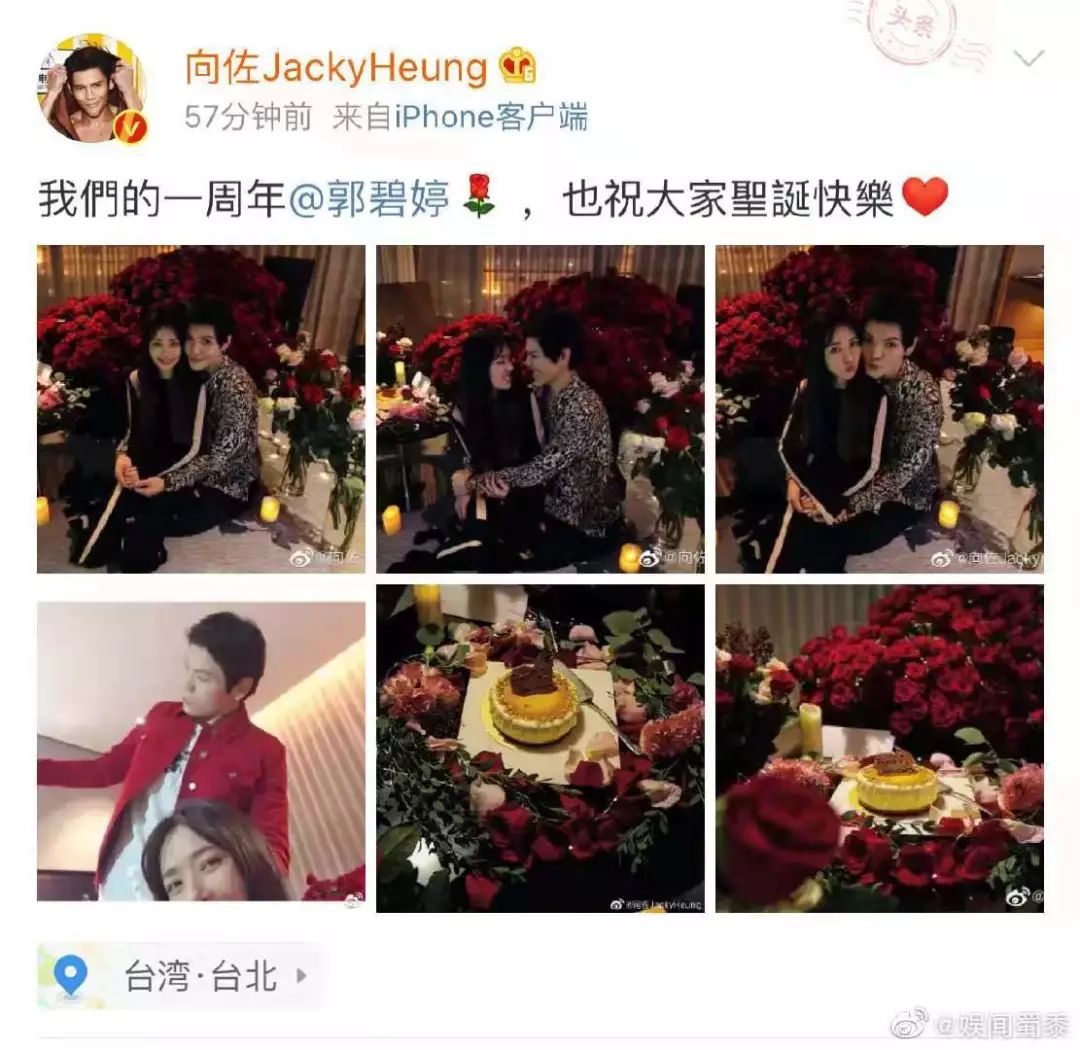The width and height of the screenshot is (1080, 1050).
Task: Open the photo of the couple facing each other
Action: [x=540, y=409]
